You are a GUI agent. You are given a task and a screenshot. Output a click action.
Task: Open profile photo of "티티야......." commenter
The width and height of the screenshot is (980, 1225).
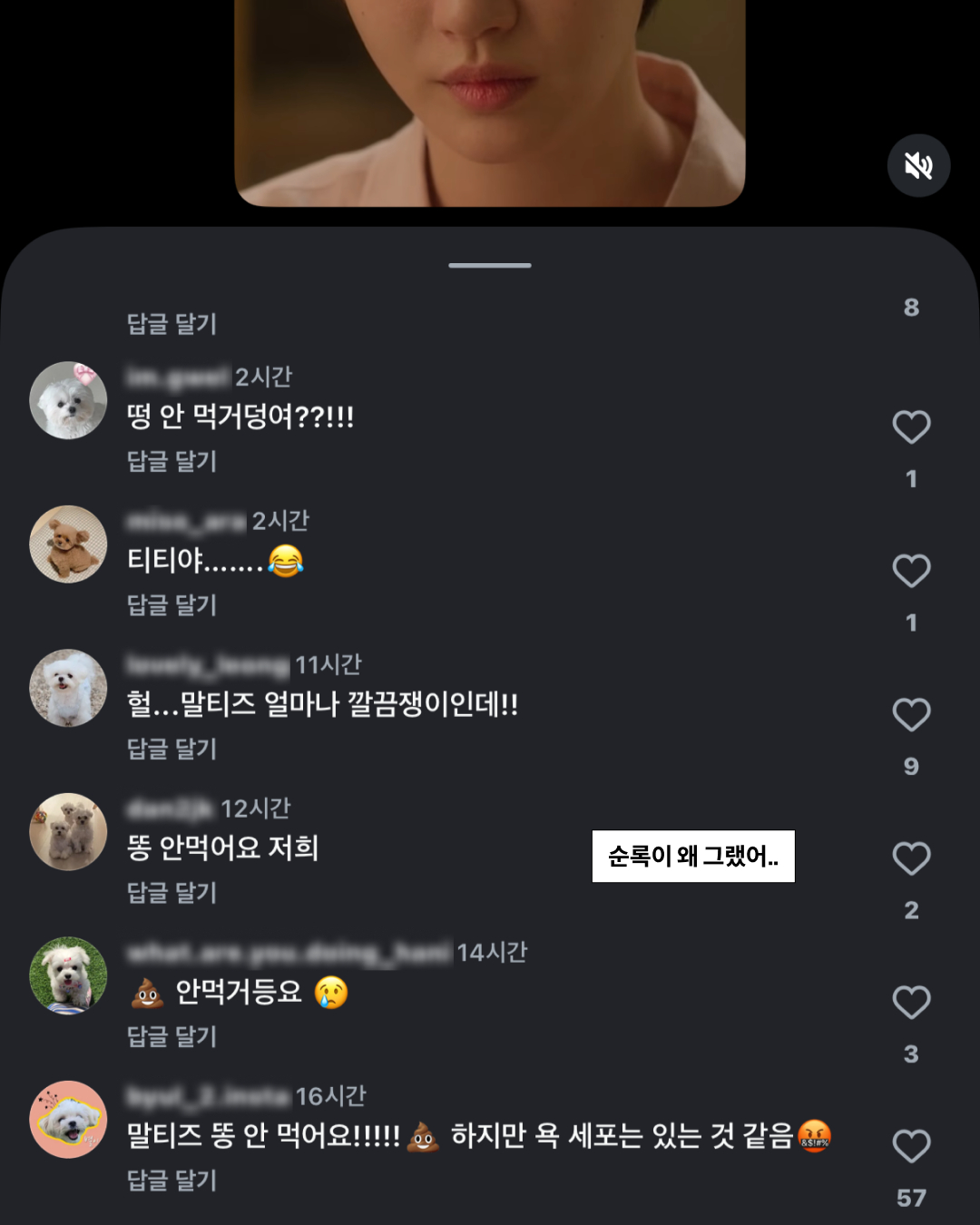pos(68,544)
